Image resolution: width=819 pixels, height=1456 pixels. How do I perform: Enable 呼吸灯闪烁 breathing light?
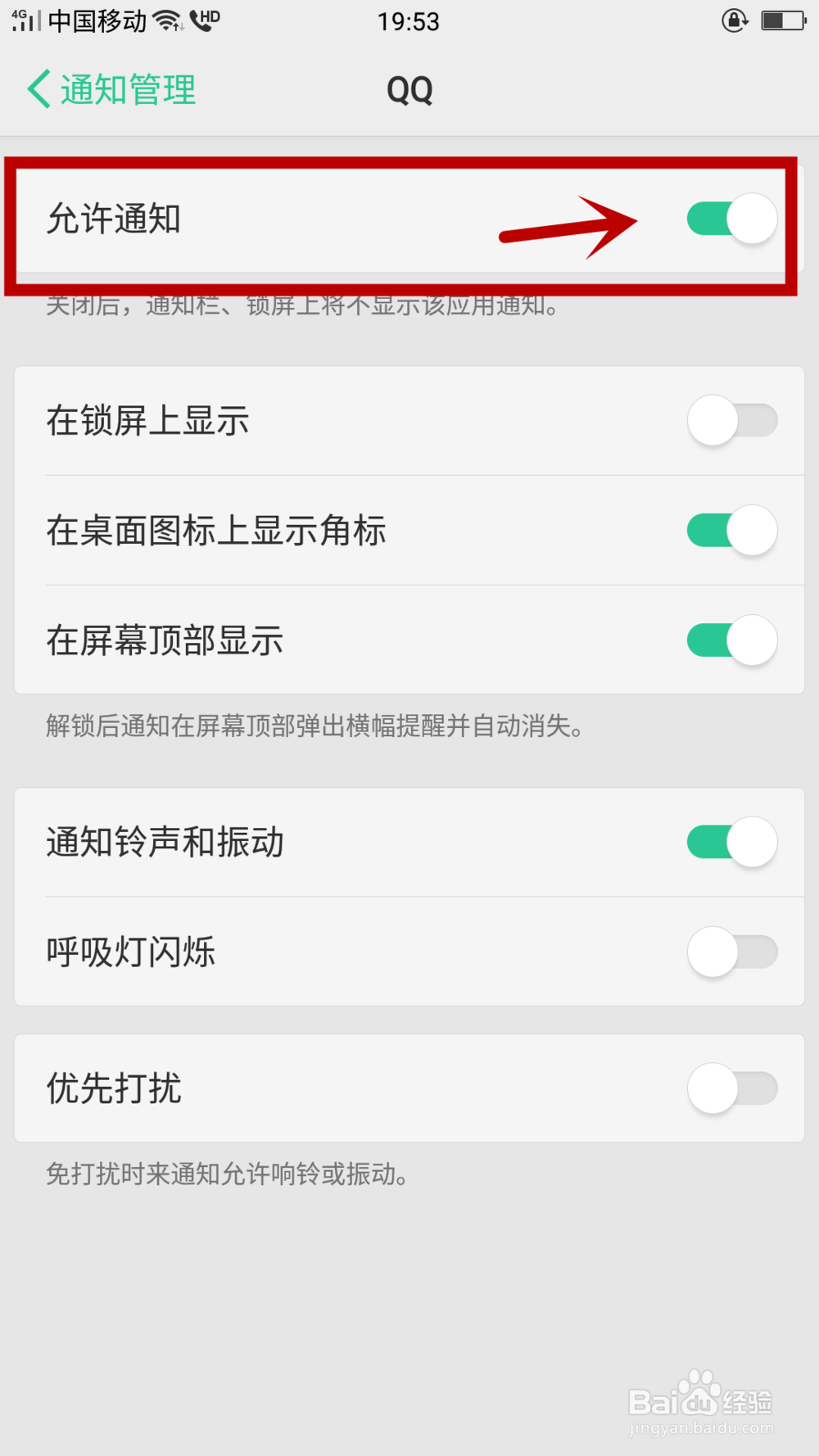pos(731,952)
